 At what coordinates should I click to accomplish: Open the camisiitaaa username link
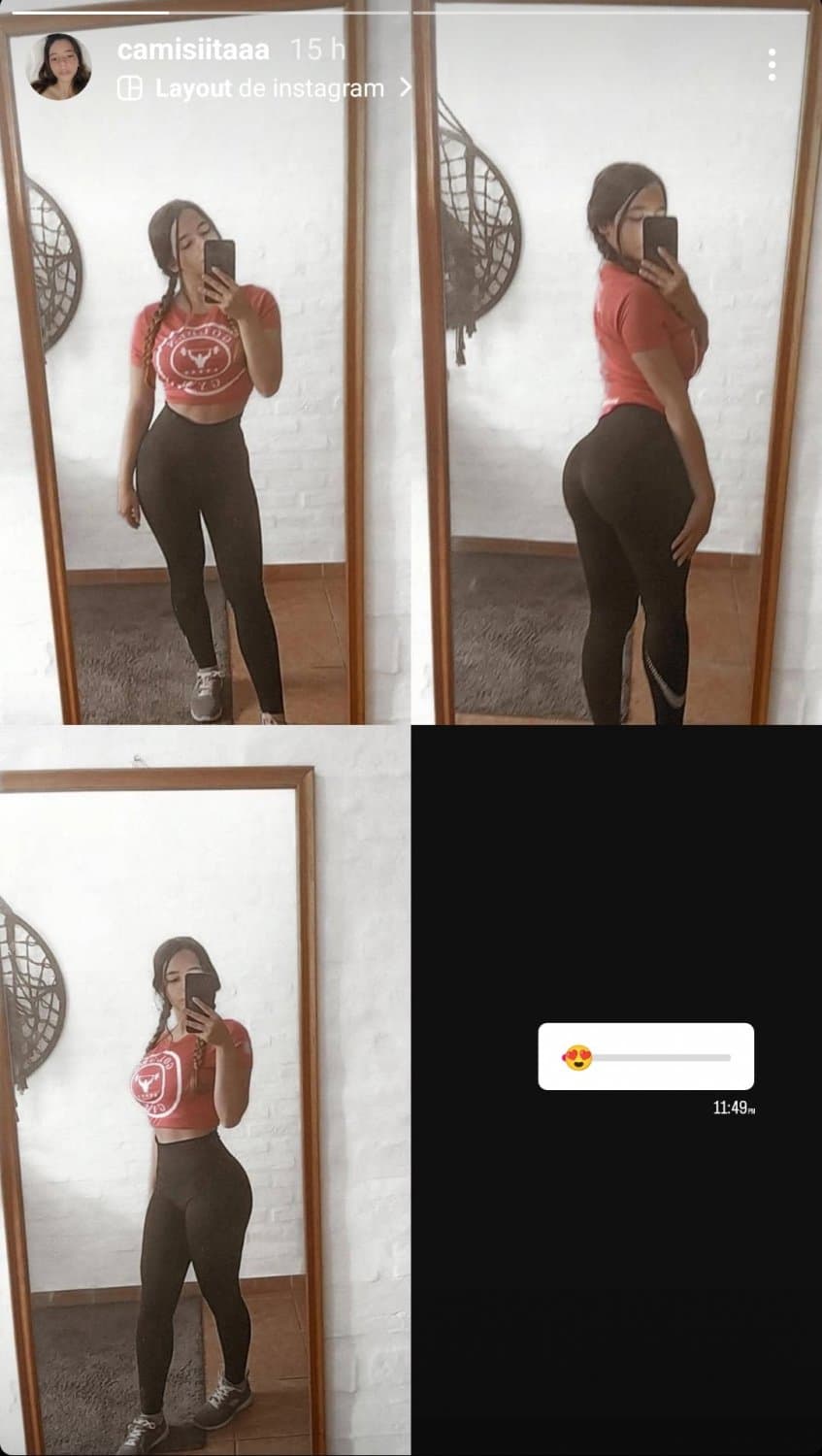[192, 50]
